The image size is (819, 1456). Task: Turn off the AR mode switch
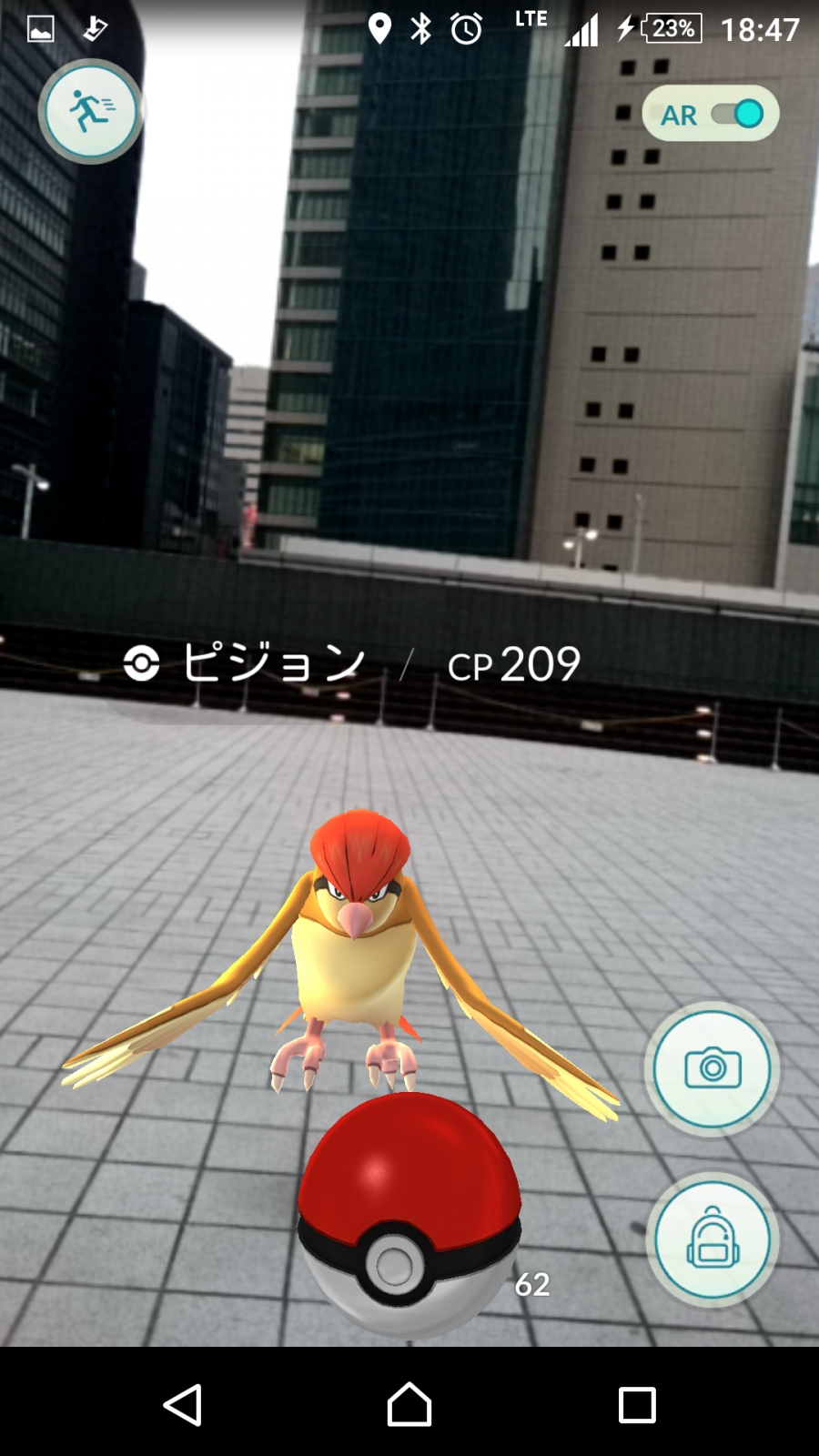pos(737,114)
